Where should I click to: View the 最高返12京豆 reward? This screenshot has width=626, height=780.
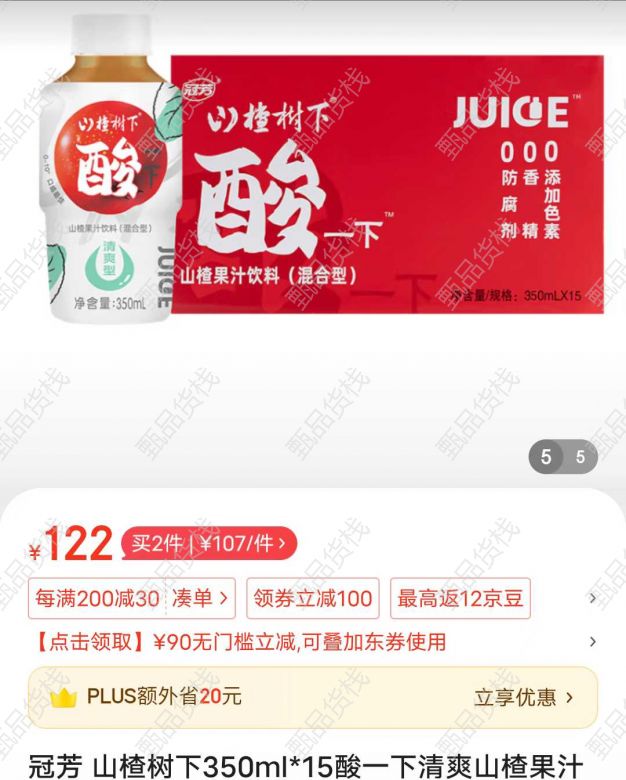tap(459, 599)
